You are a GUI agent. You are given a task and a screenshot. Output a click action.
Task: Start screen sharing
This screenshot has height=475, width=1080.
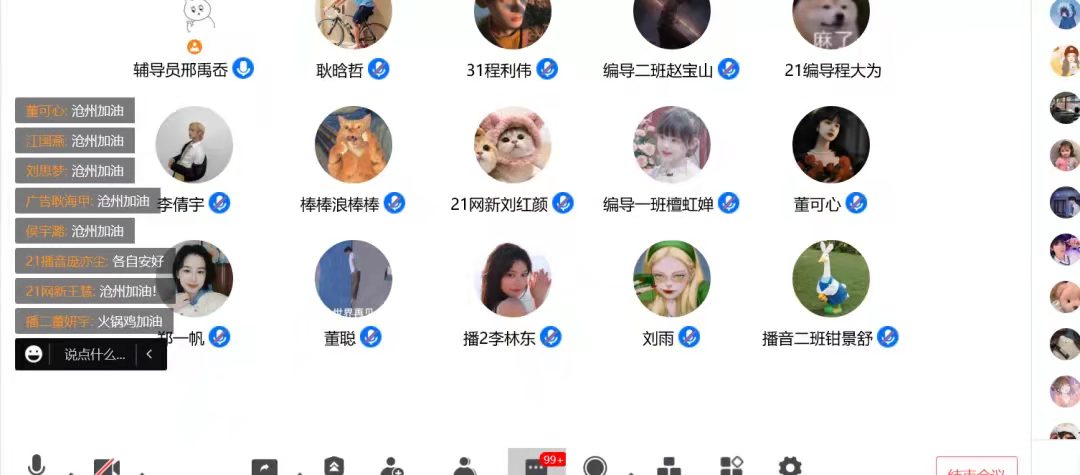pos(264,467)
